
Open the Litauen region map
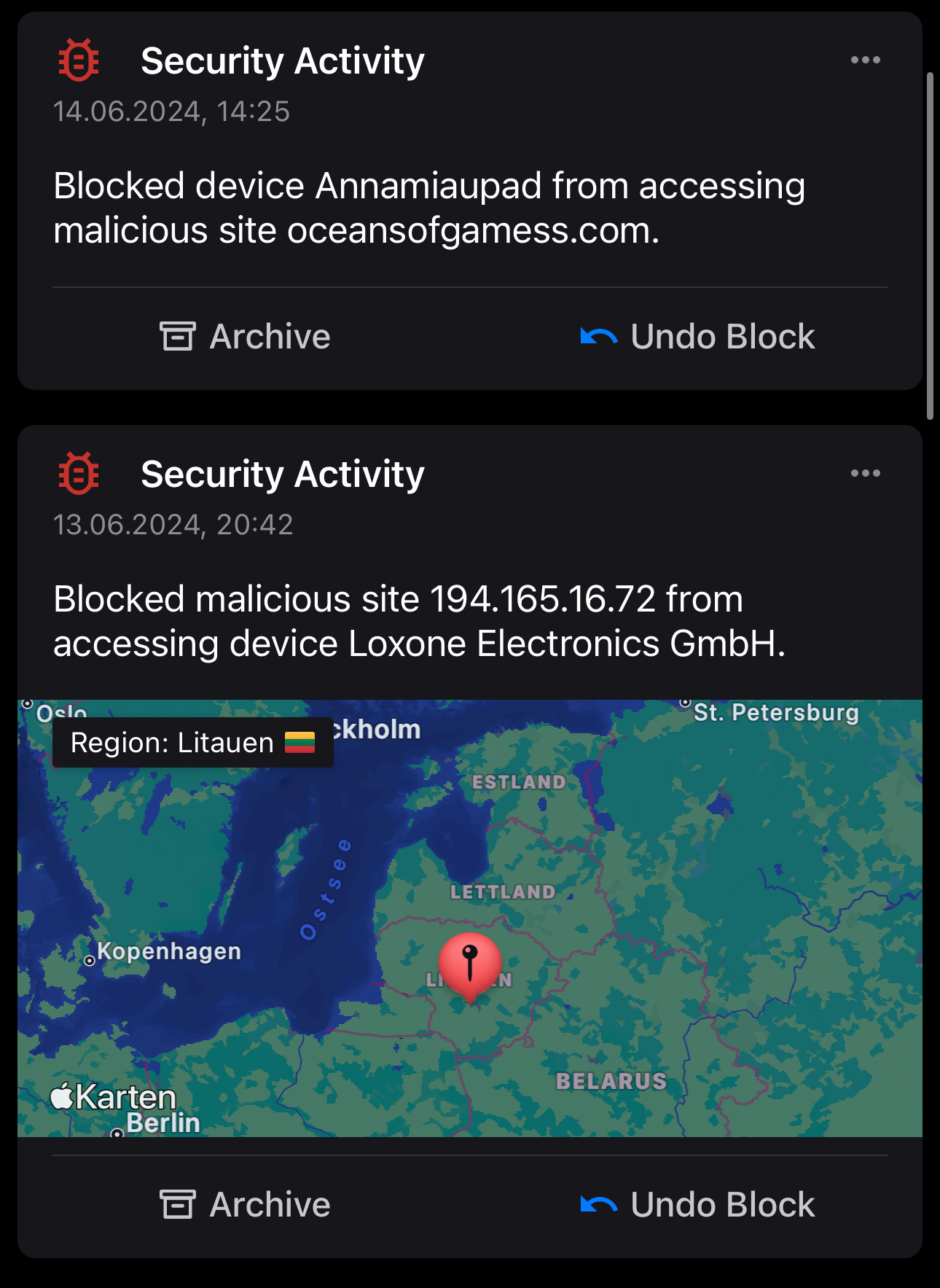coord(470,918)
